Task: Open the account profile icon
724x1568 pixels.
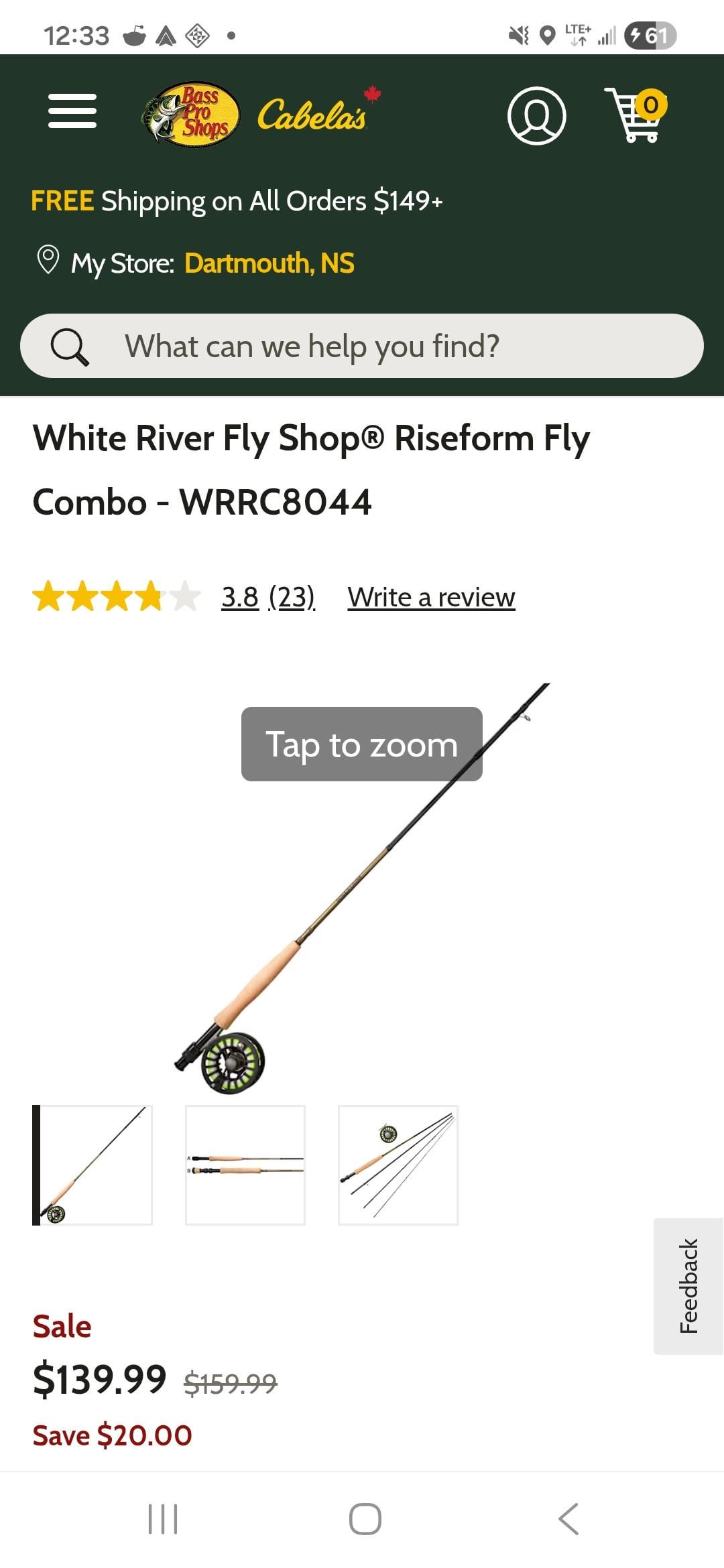Action: click(536, 115)
